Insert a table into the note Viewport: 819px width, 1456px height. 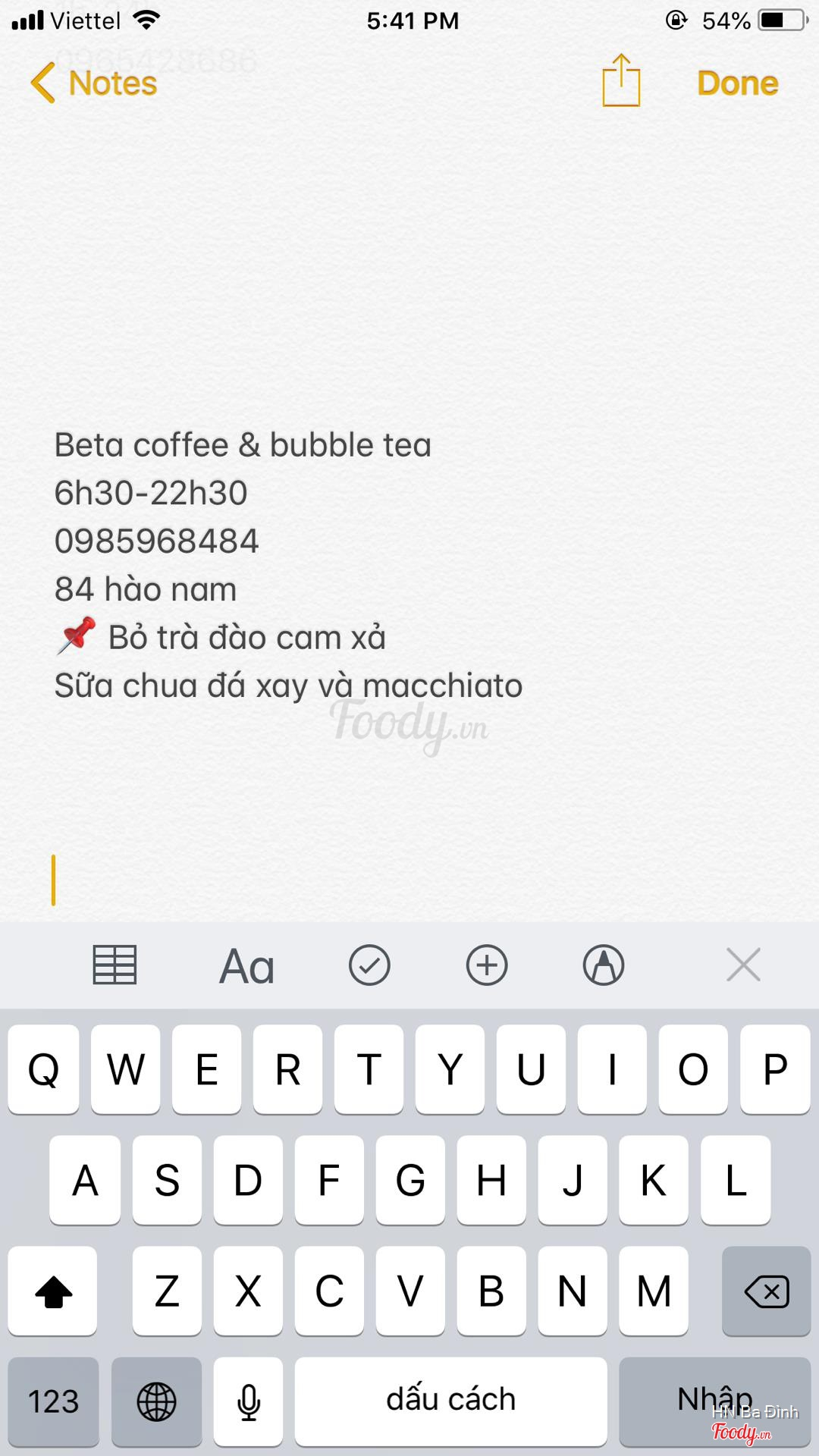point(115,965)
